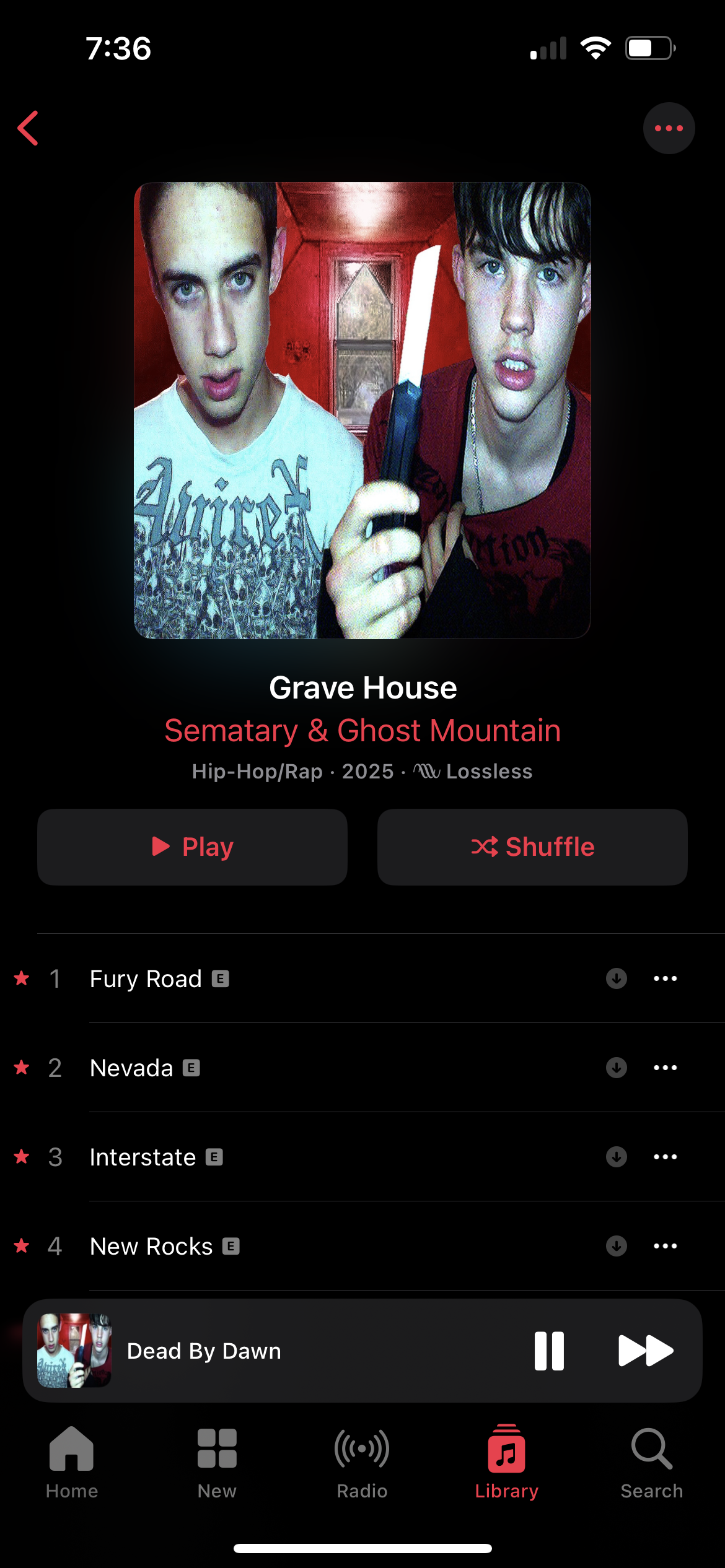
Task: Pause Dead By Dawn in mini player
Action: (549, 1351)
